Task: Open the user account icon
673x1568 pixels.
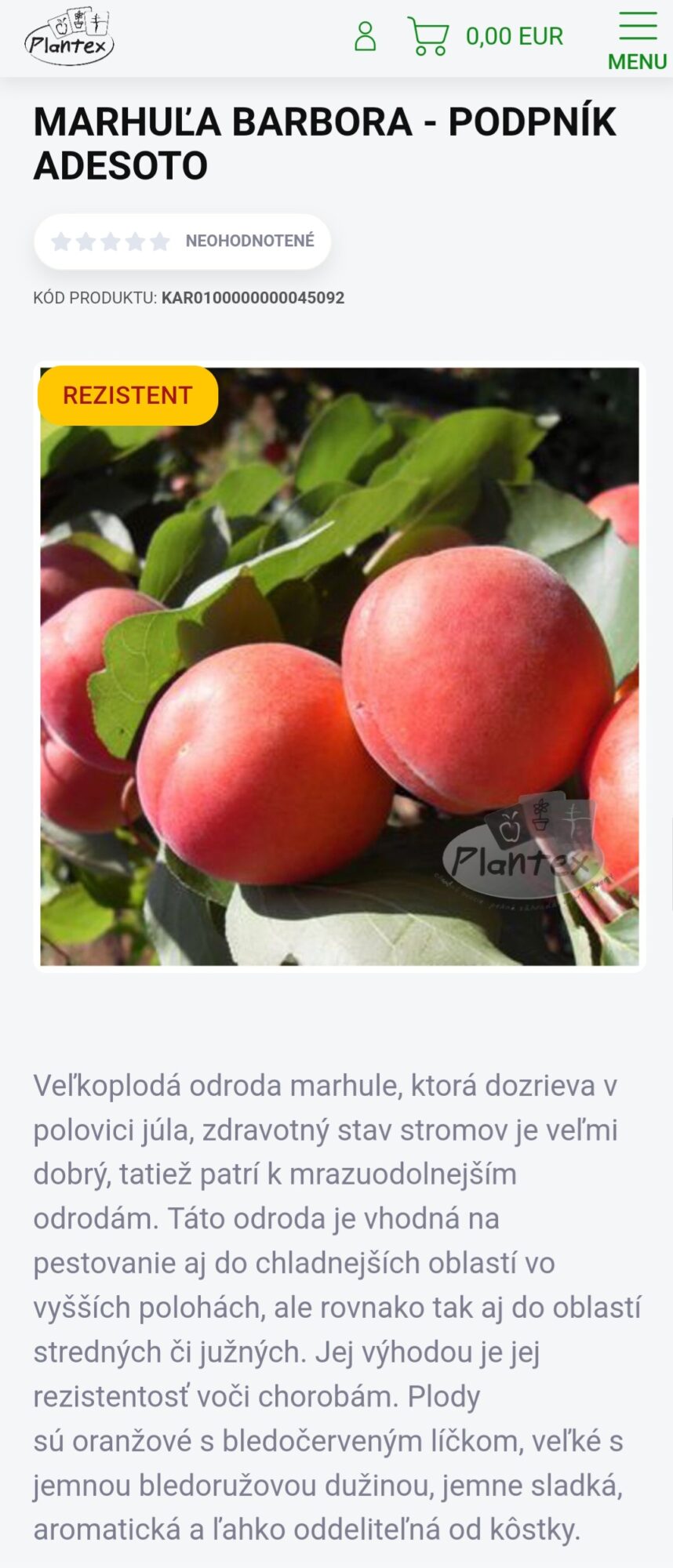Action: (365, 37)
